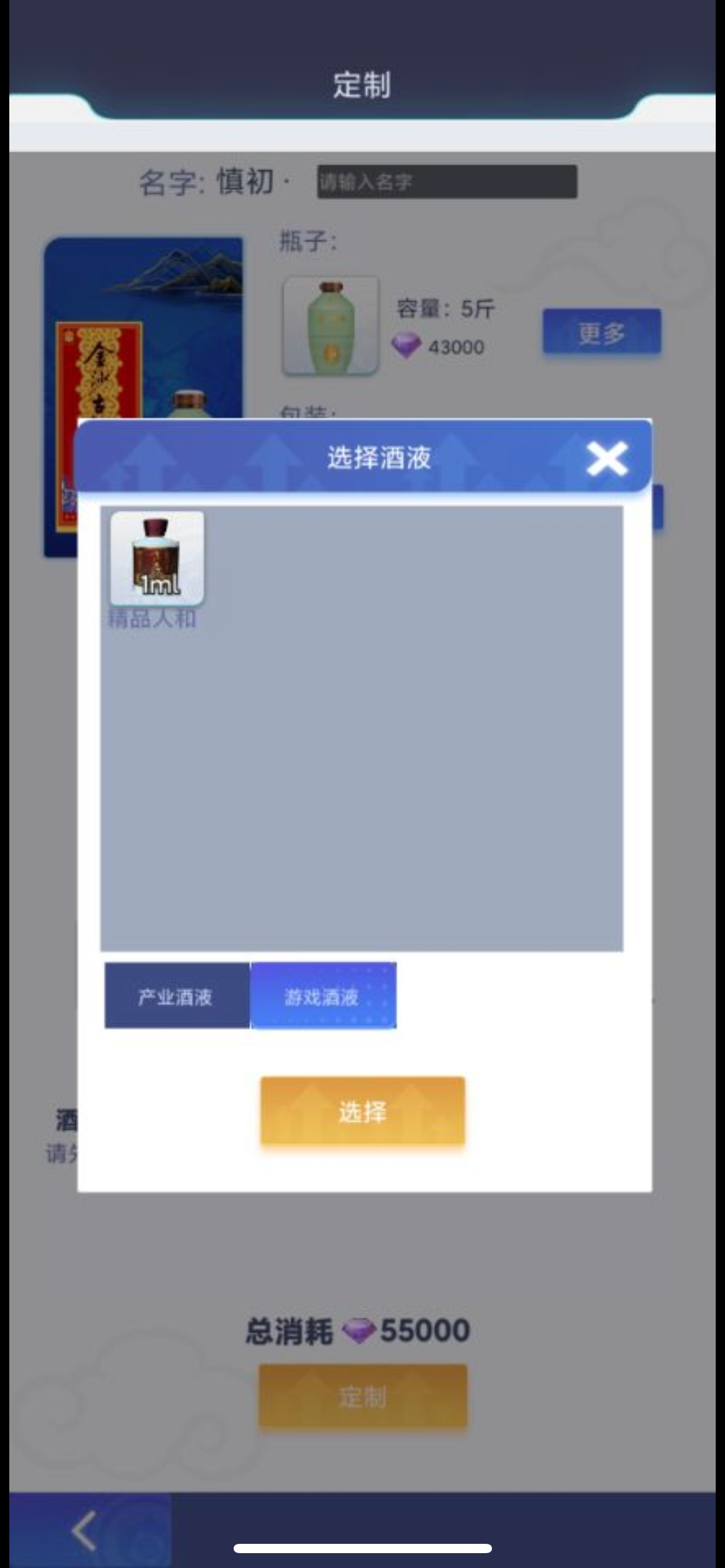Viewport: 725px width, 1568px height.
Task: Switch to the 产业酒液 tab
Action: 177,996
